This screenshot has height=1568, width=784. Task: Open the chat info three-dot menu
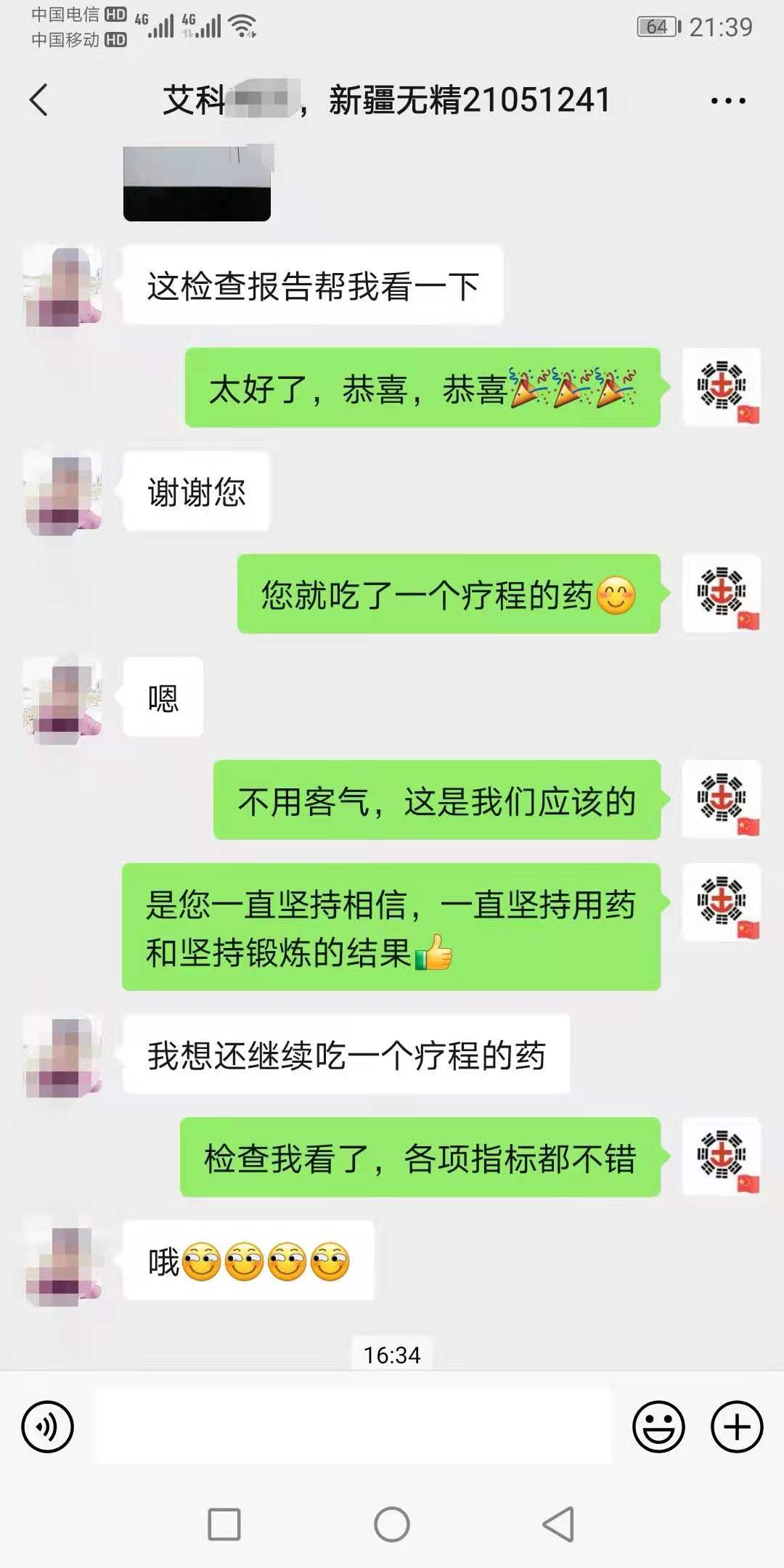tap(728, 101)
